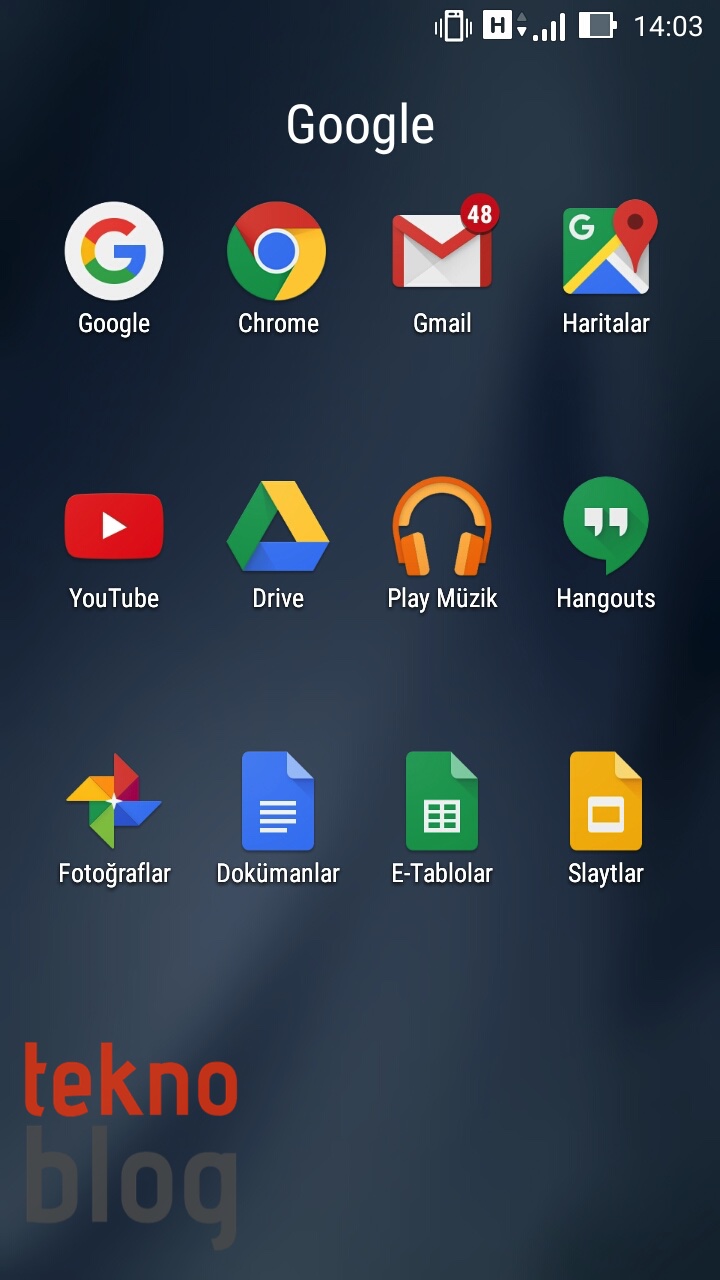Open the Fotoğraflar app

coord(114,801)
